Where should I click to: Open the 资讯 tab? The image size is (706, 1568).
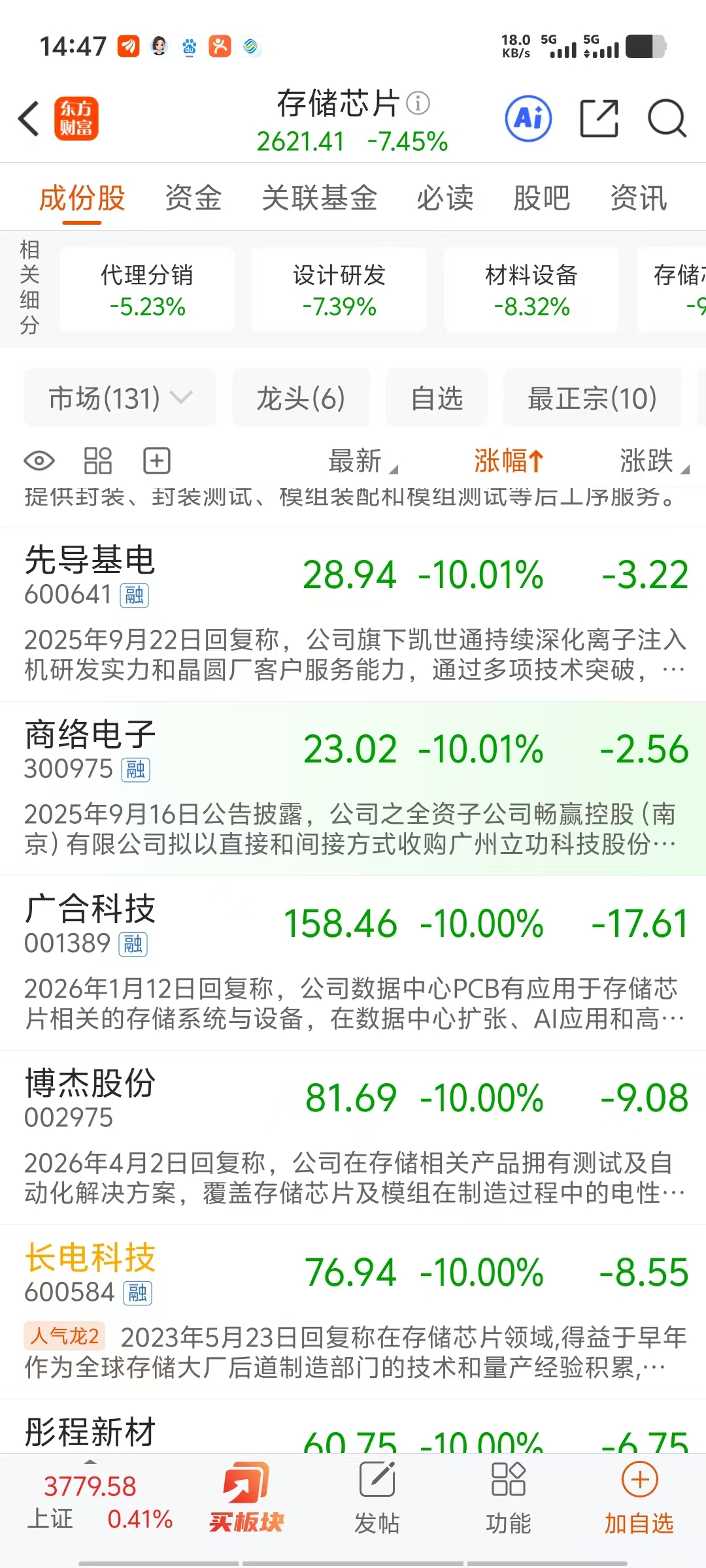pyautogui.click(x=638, y=198)
